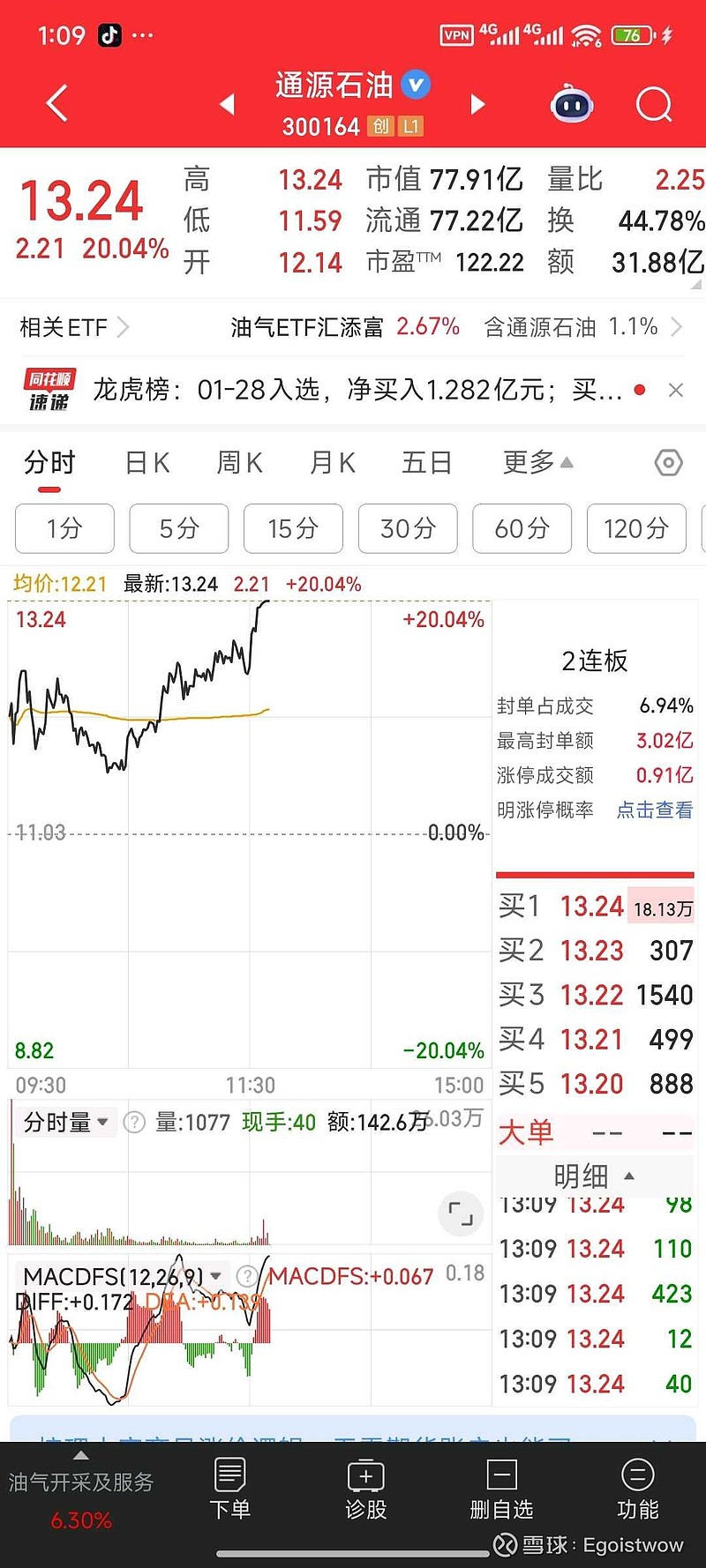Viewport: 706px width, 1568px height.
Task: Open the search icon at top right
Action: click(x=654, y=104)
